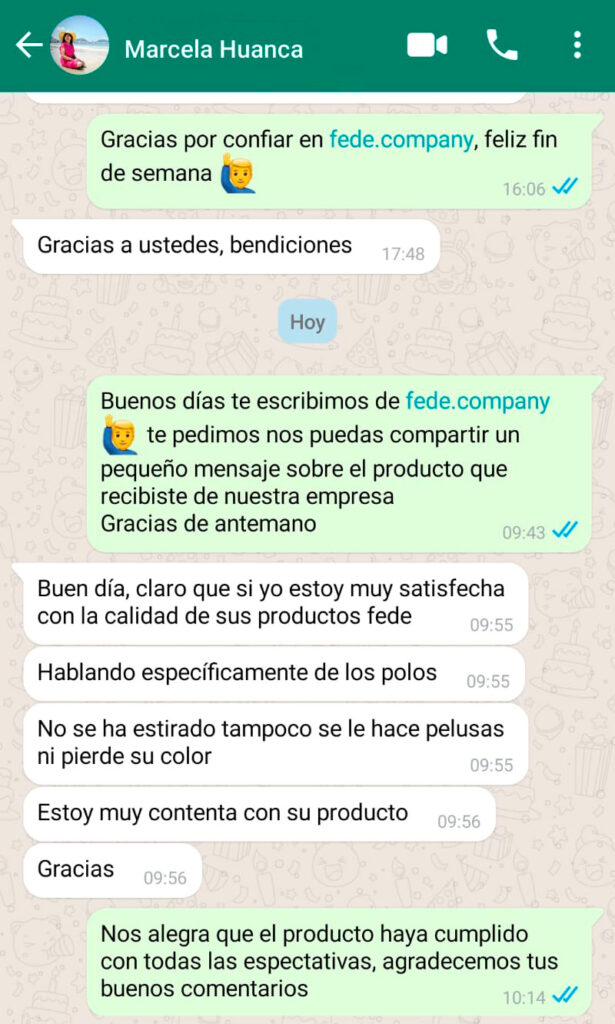Go back to the chat list
Image resolution: width=615 pixels, height=1024 pixels.
click(28, 45)
